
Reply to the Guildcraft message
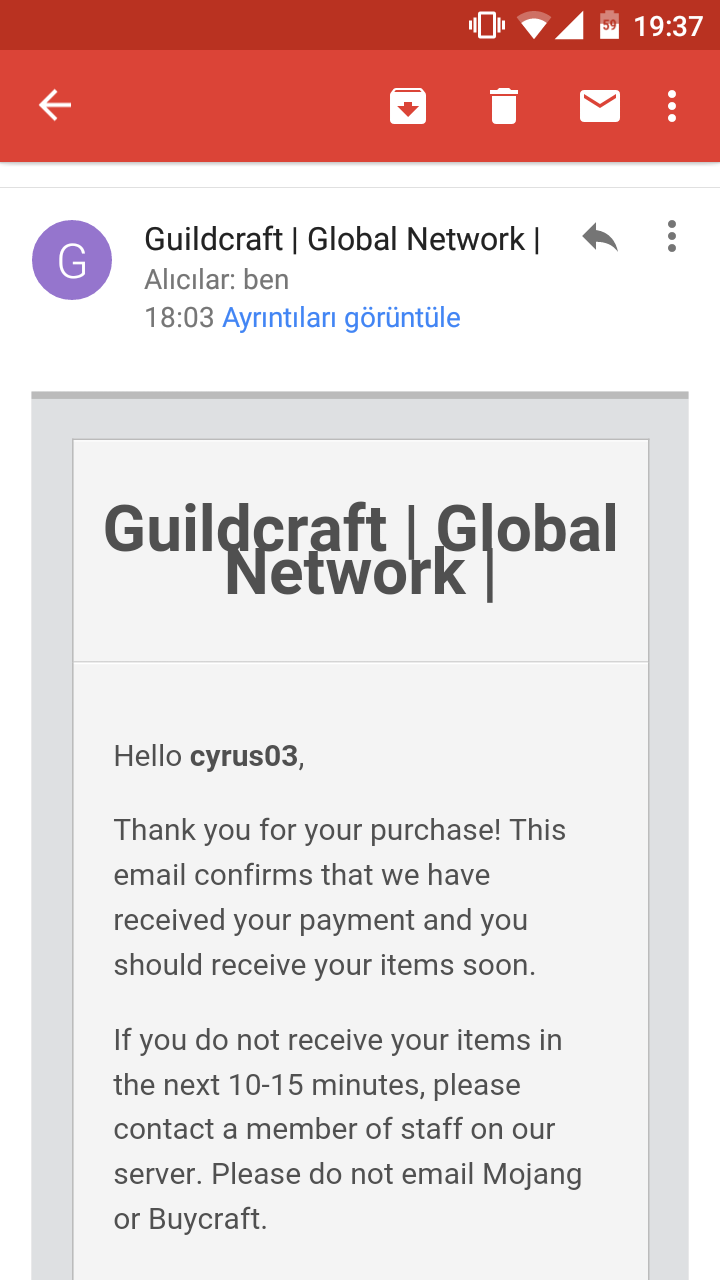600,238
